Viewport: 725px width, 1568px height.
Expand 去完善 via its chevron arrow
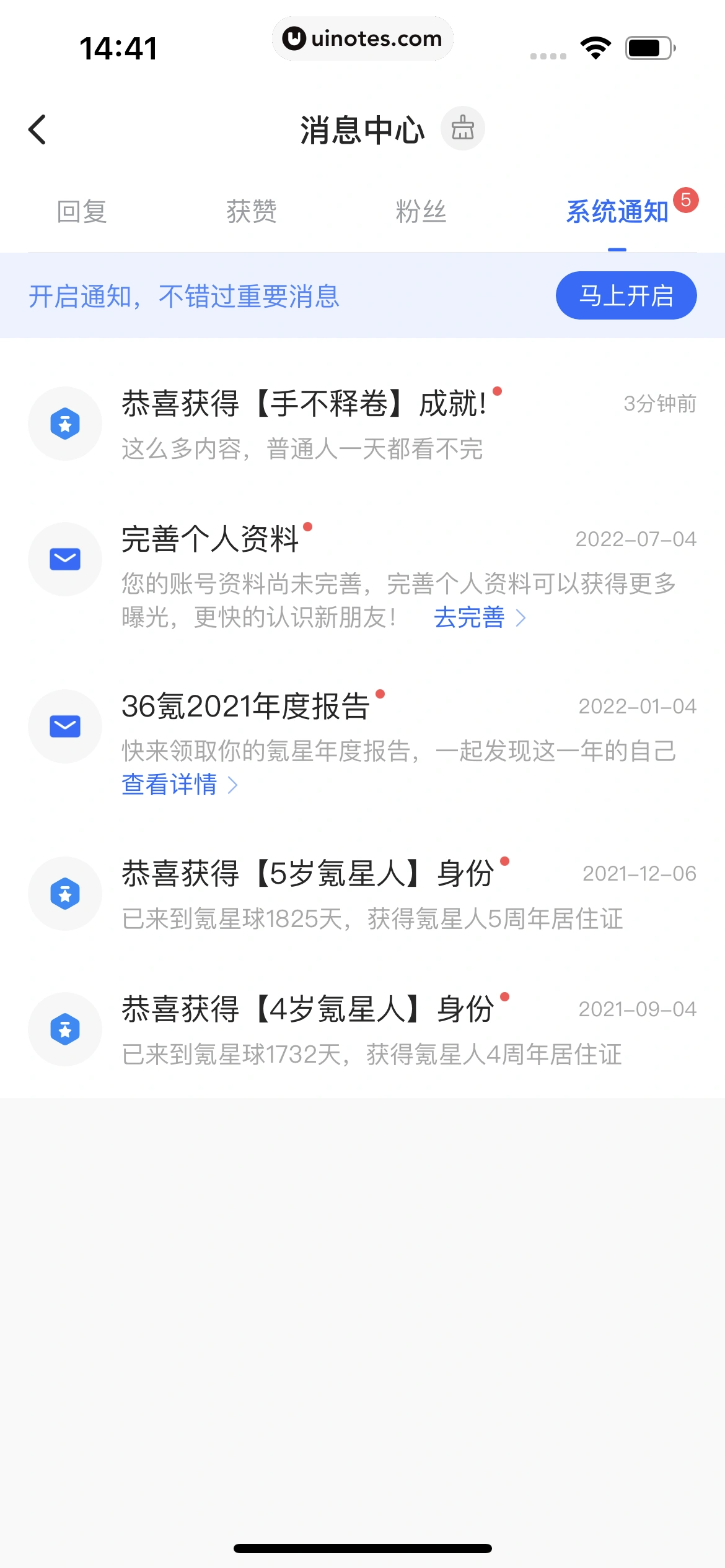[x=522, y=617]
